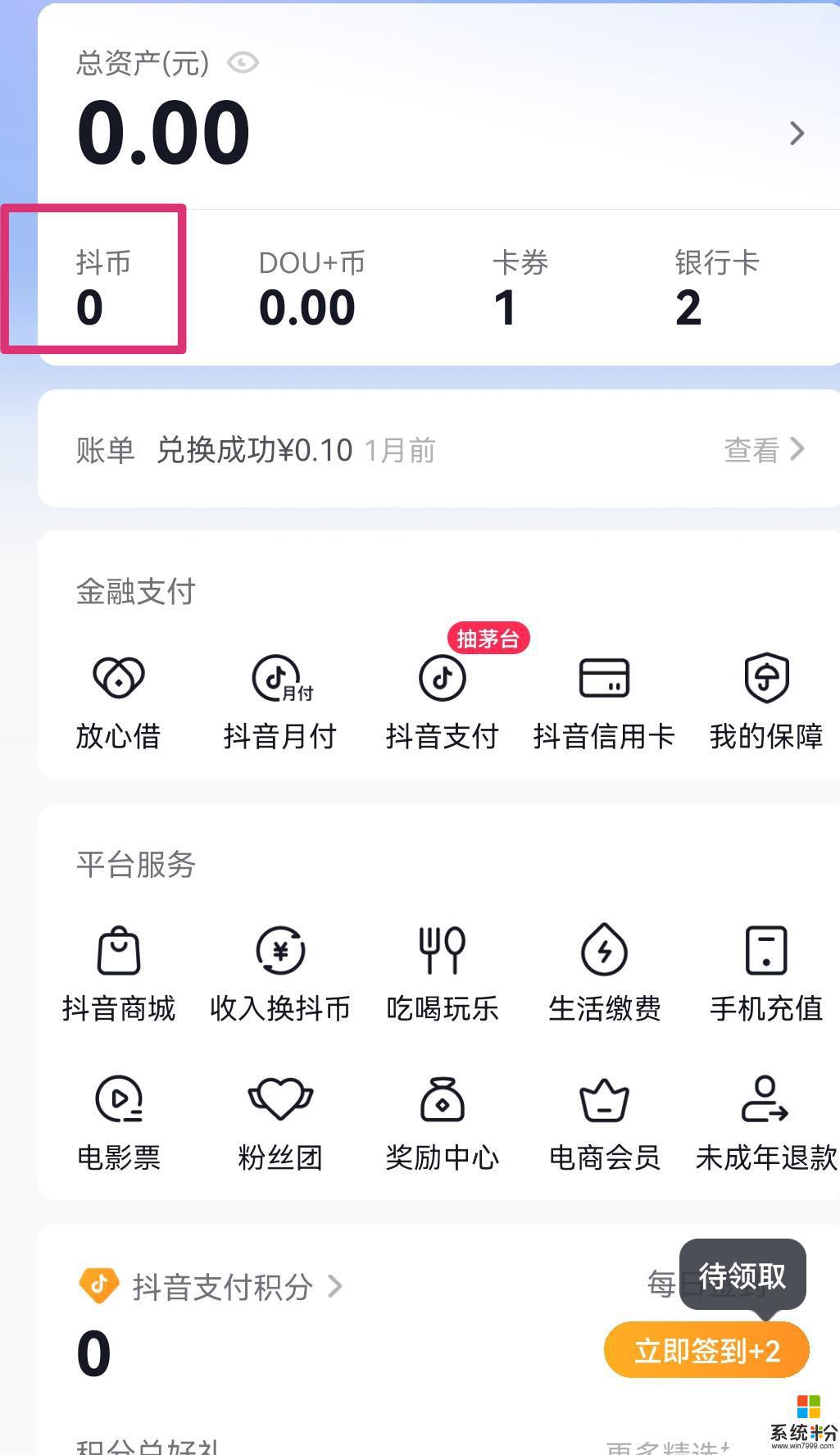Open 抖音月付
The height and width of the screenshot is (1455, 840).
(280, 702)
